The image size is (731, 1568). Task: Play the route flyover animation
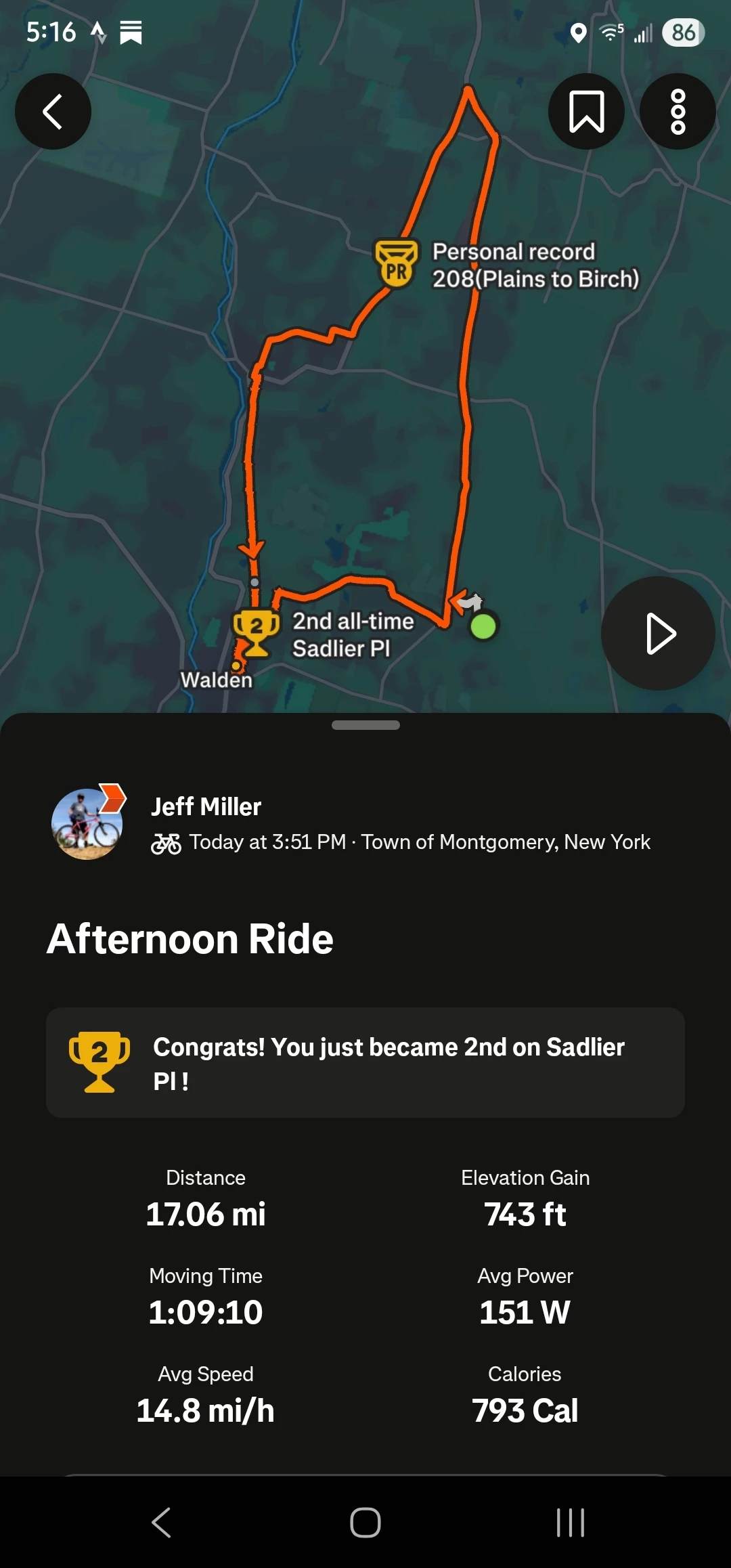click(x=658, y=634)
